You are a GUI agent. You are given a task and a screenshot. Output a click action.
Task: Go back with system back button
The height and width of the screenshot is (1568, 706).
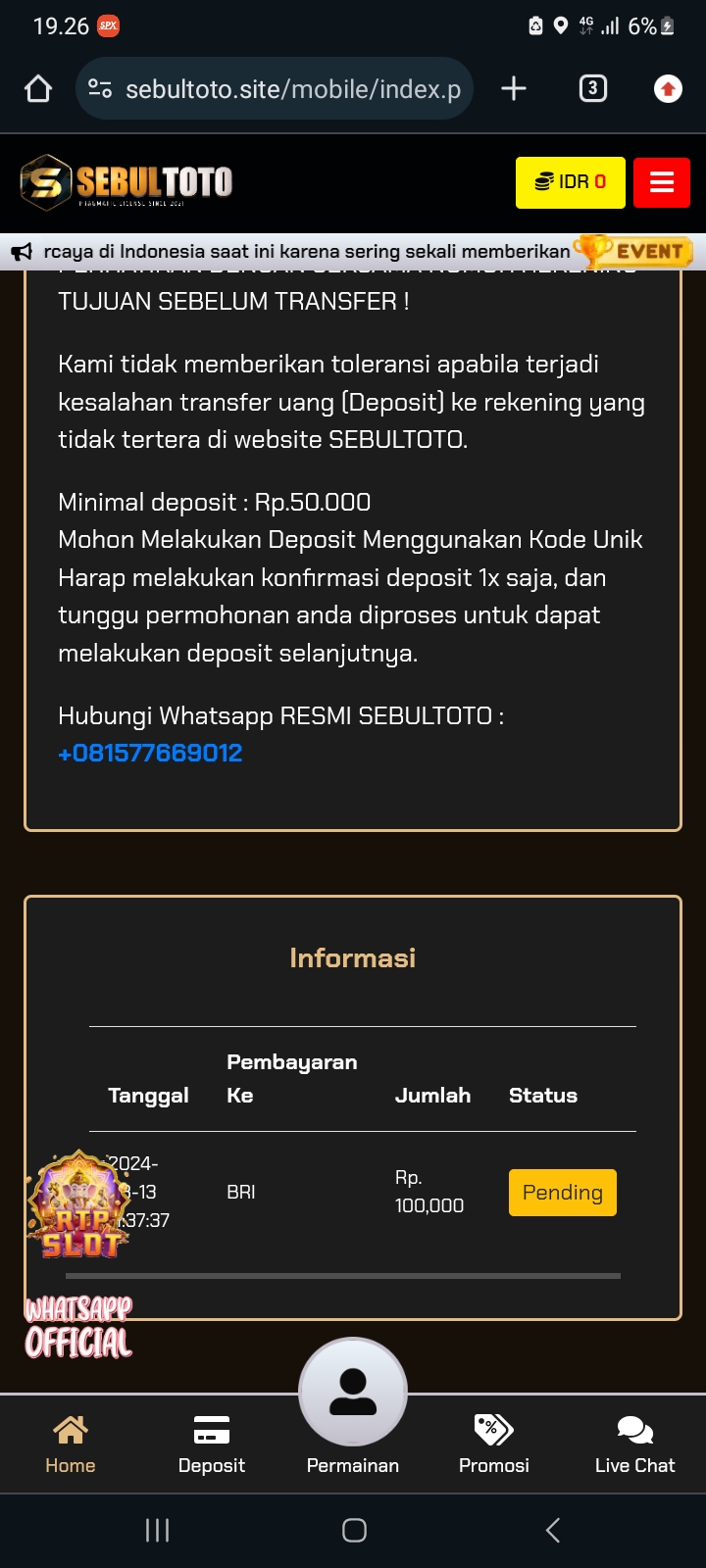552,1530
